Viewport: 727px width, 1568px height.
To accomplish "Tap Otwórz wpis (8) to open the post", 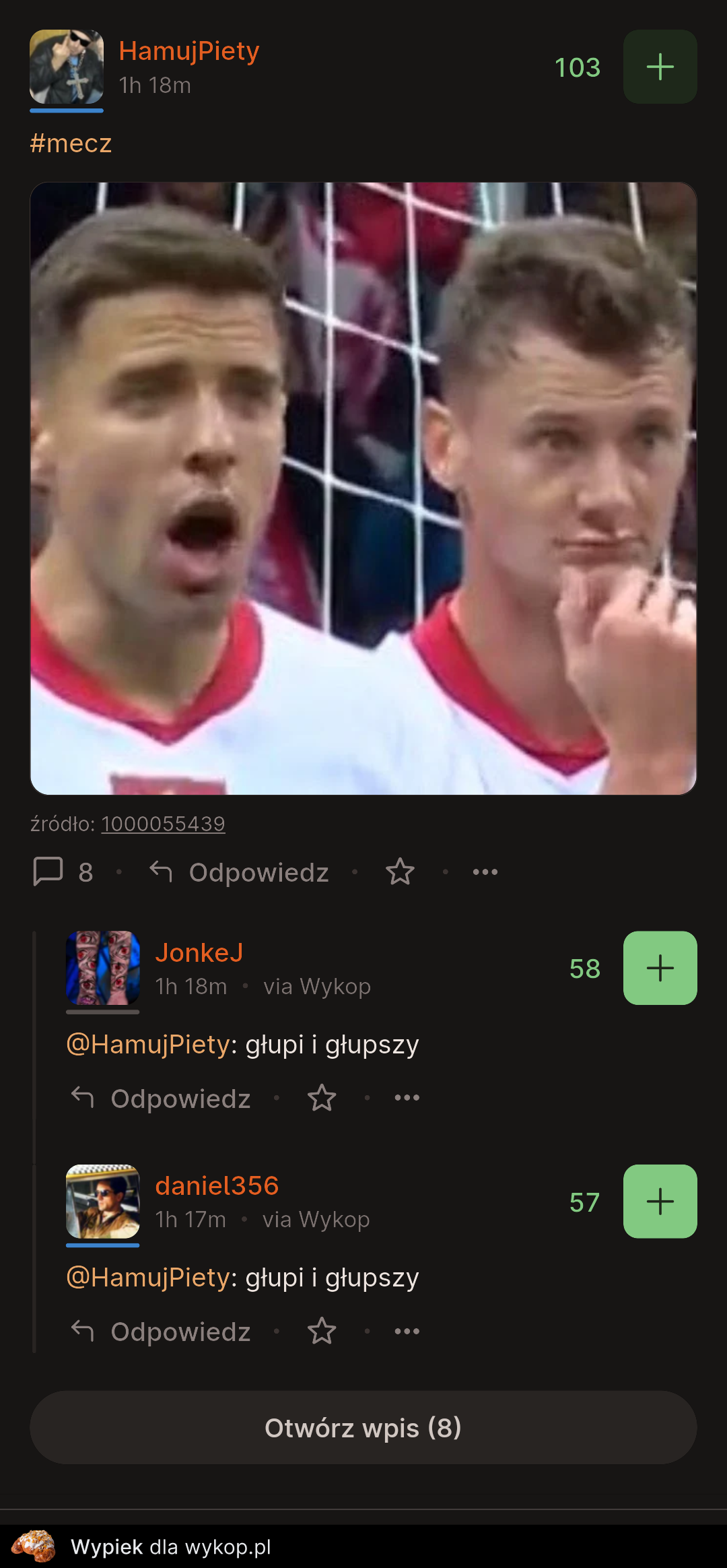I will [363, 1427].
